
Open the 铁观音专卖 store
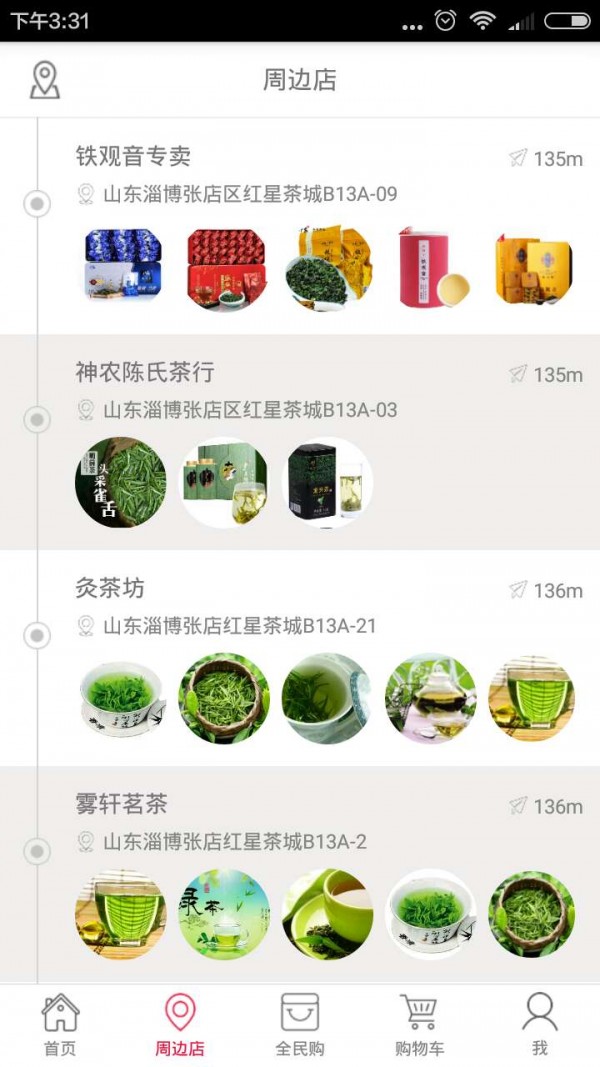[x=133, y=156]
